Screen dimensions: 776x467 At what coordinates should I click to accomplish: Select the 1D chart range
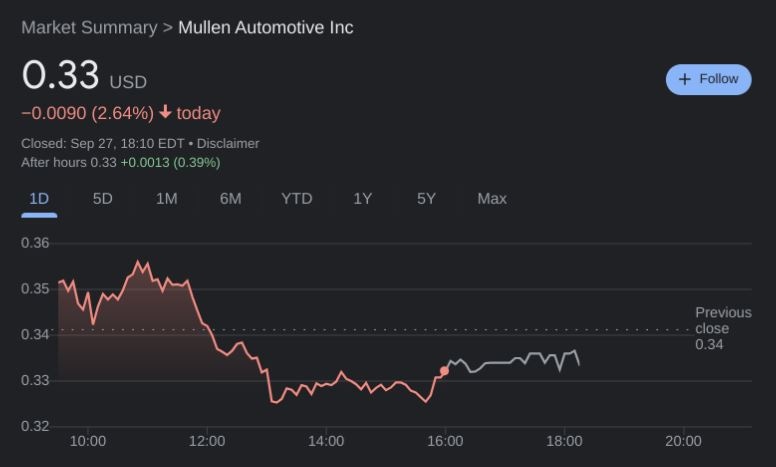(39, 198)
